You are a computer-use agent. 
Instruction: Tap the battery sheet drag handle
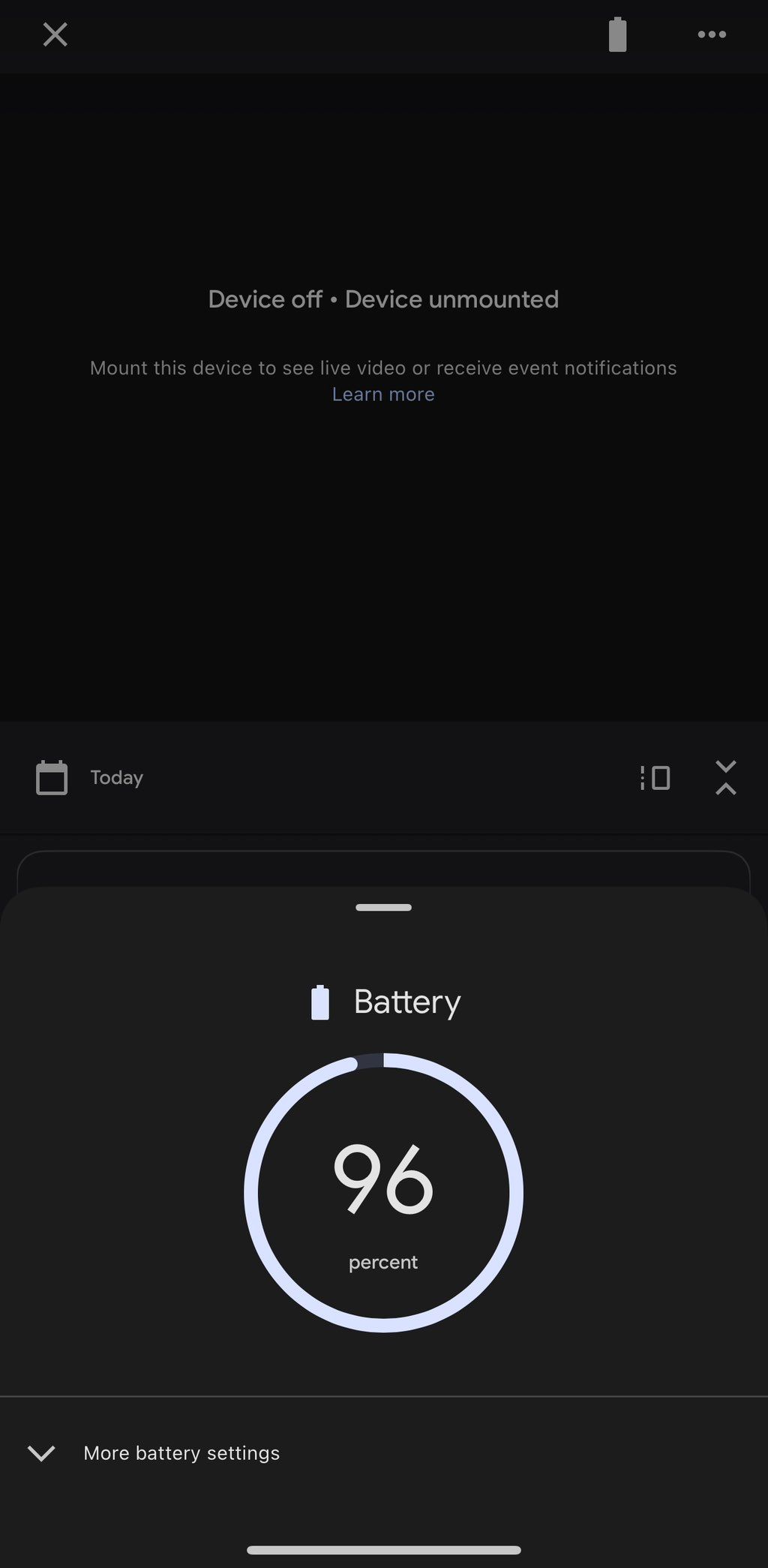click(384, 908)
